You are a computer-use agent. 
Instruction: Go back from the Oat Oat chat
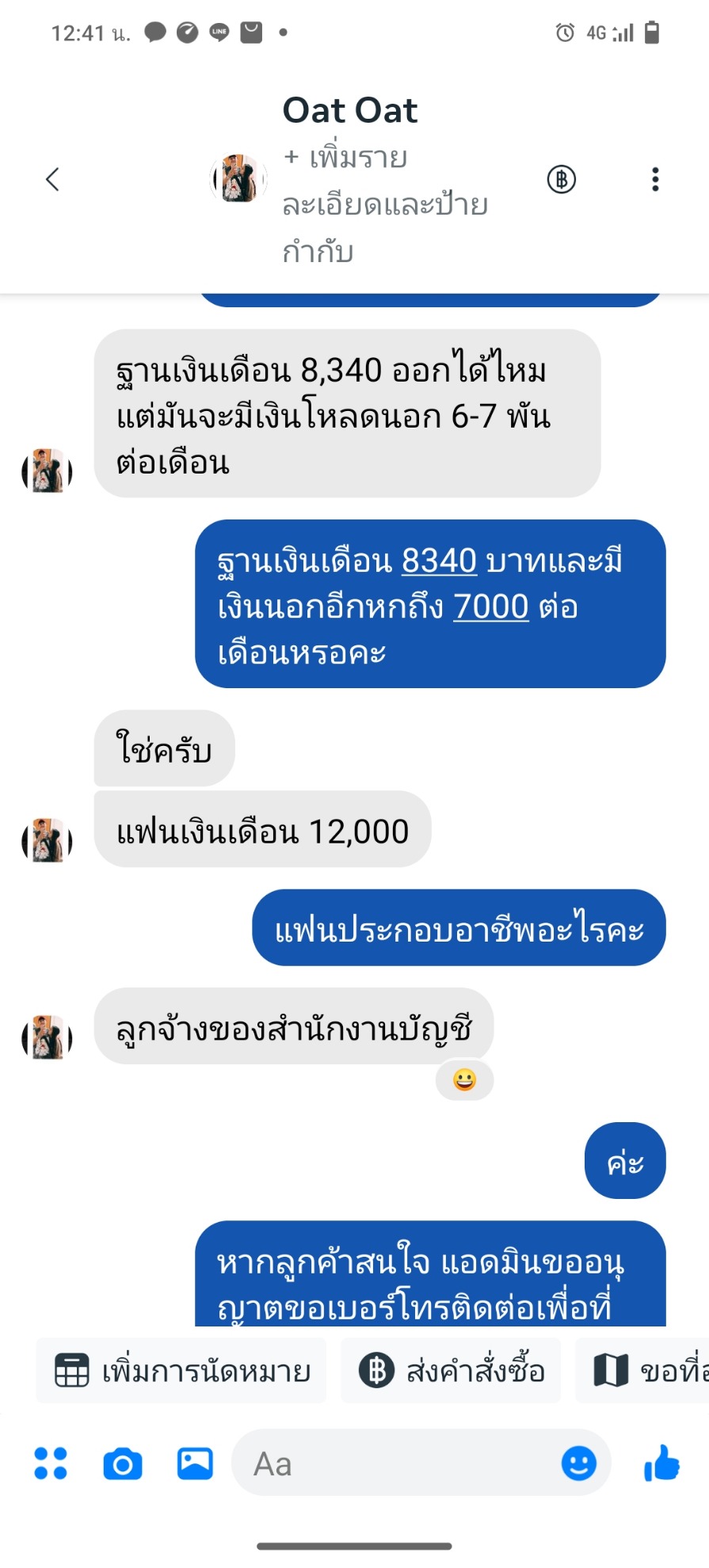tap(52, 180)
